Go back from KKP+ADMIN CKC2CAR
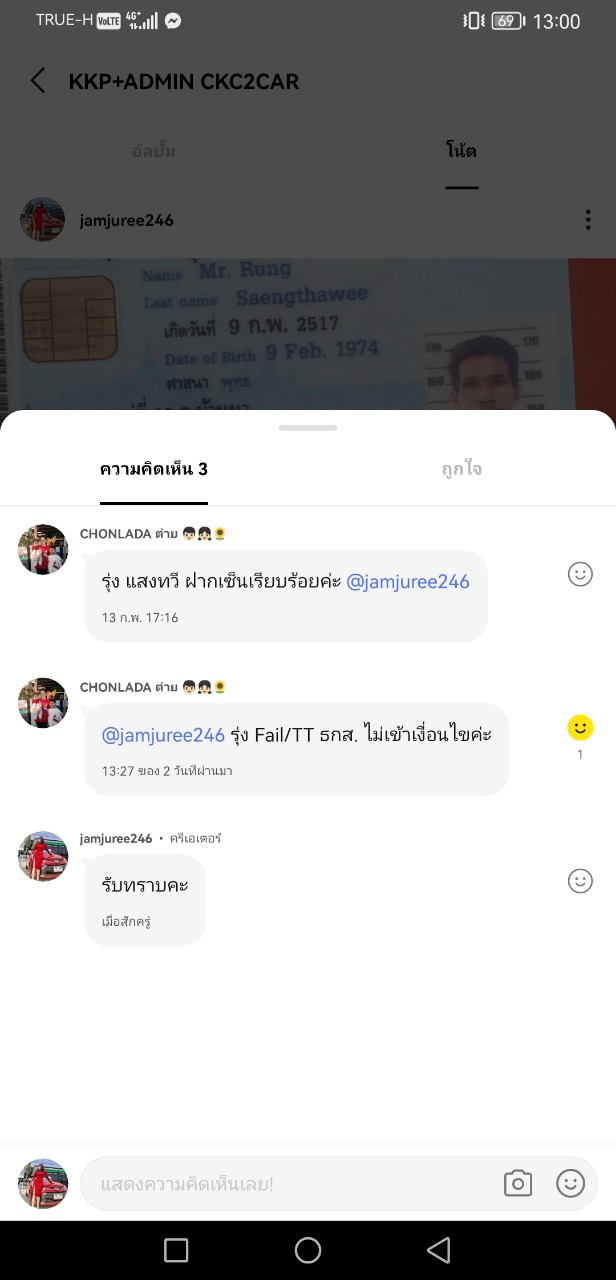This screenshot has width=616, height=1280. tap(38, 81)
